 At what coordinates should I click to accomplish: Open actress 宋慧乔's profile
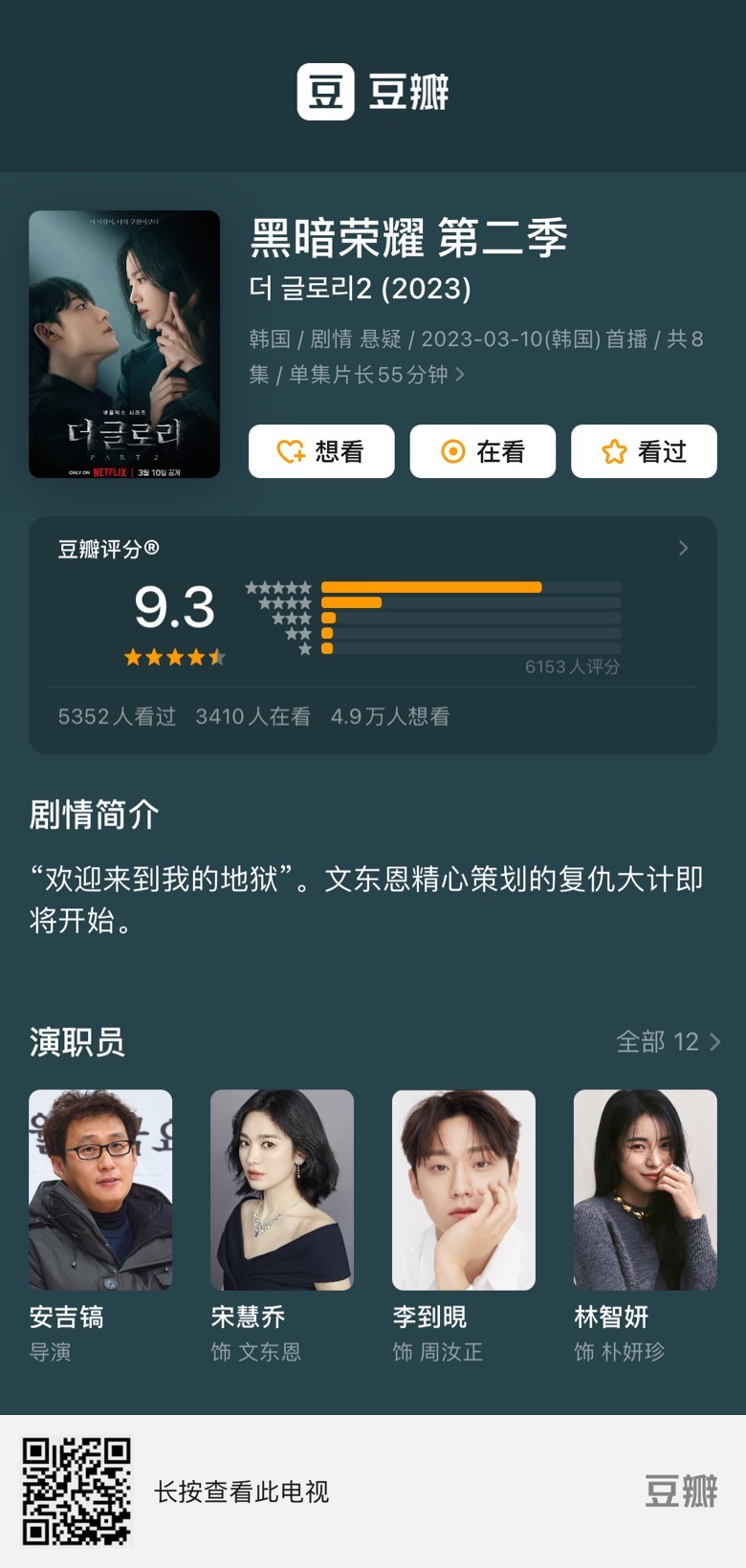pos(282,1190)
